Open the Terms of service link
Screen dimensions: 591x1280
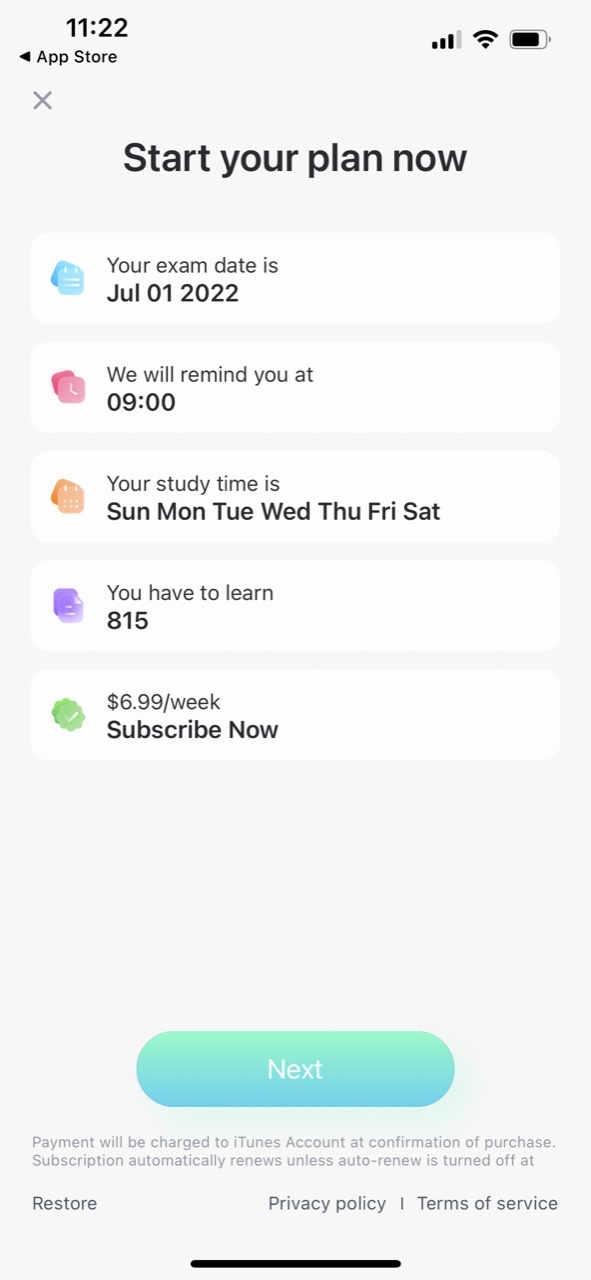point(487,1203)
